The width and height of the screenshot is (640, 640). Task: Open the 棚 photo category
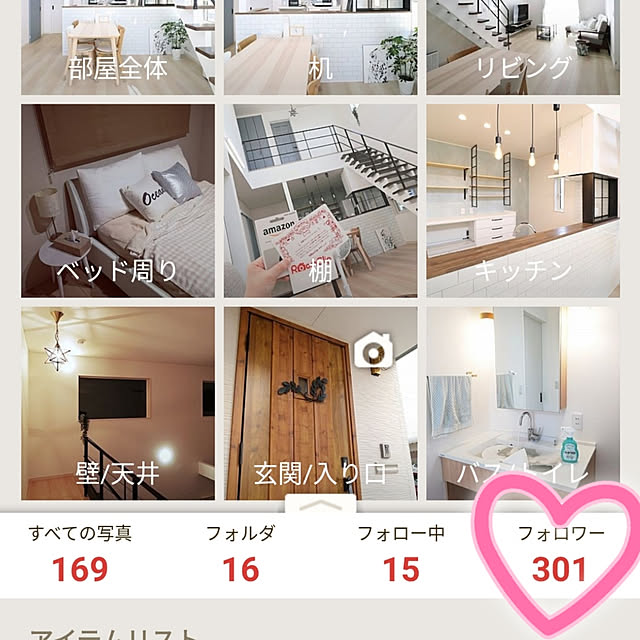point(320,200)
